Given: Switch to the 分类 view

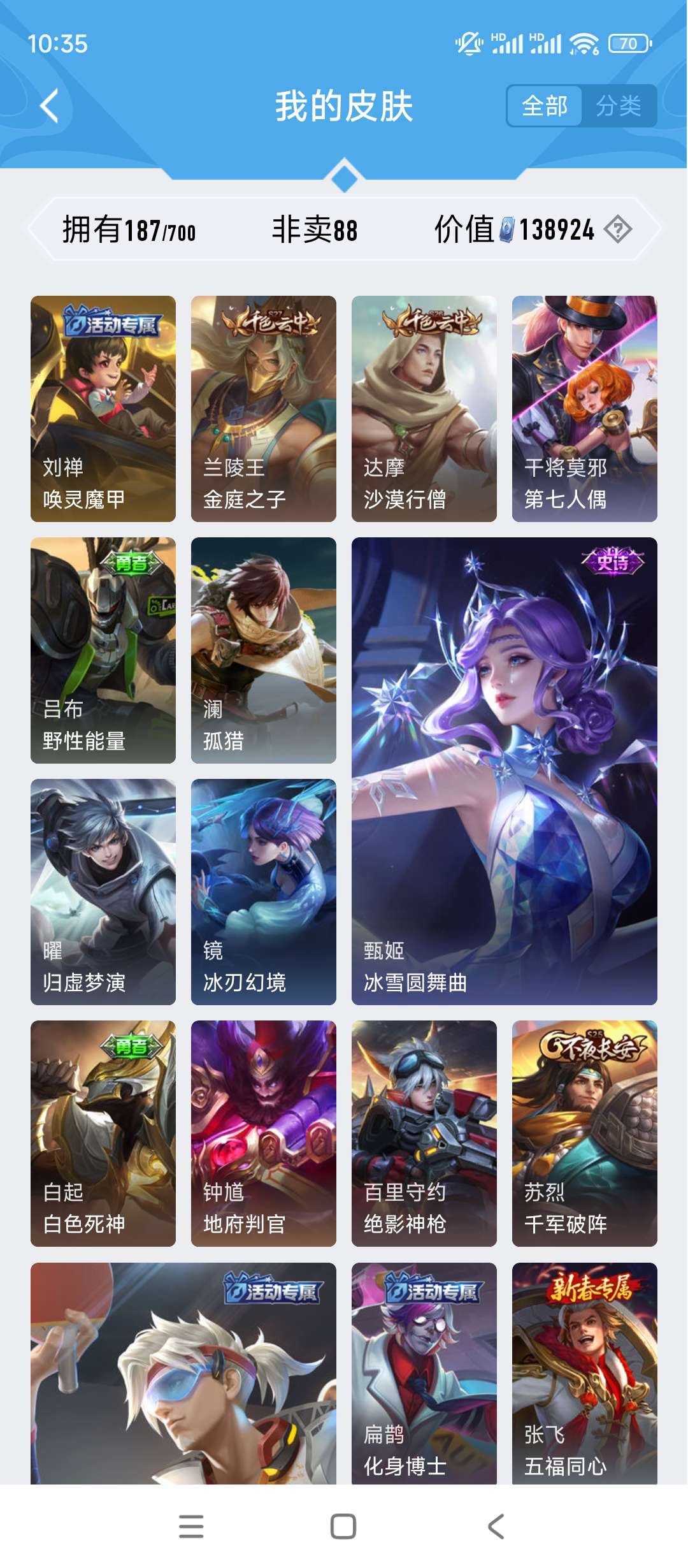Looking at the screenshot, I should (618, 106).
